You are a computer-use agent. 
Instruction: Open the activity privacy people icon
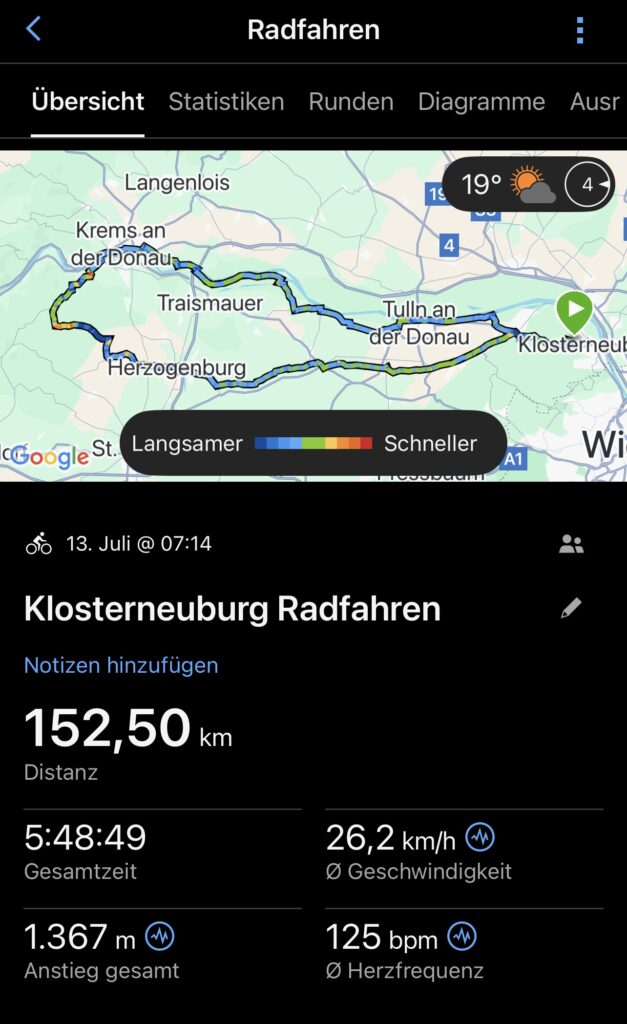571,543
